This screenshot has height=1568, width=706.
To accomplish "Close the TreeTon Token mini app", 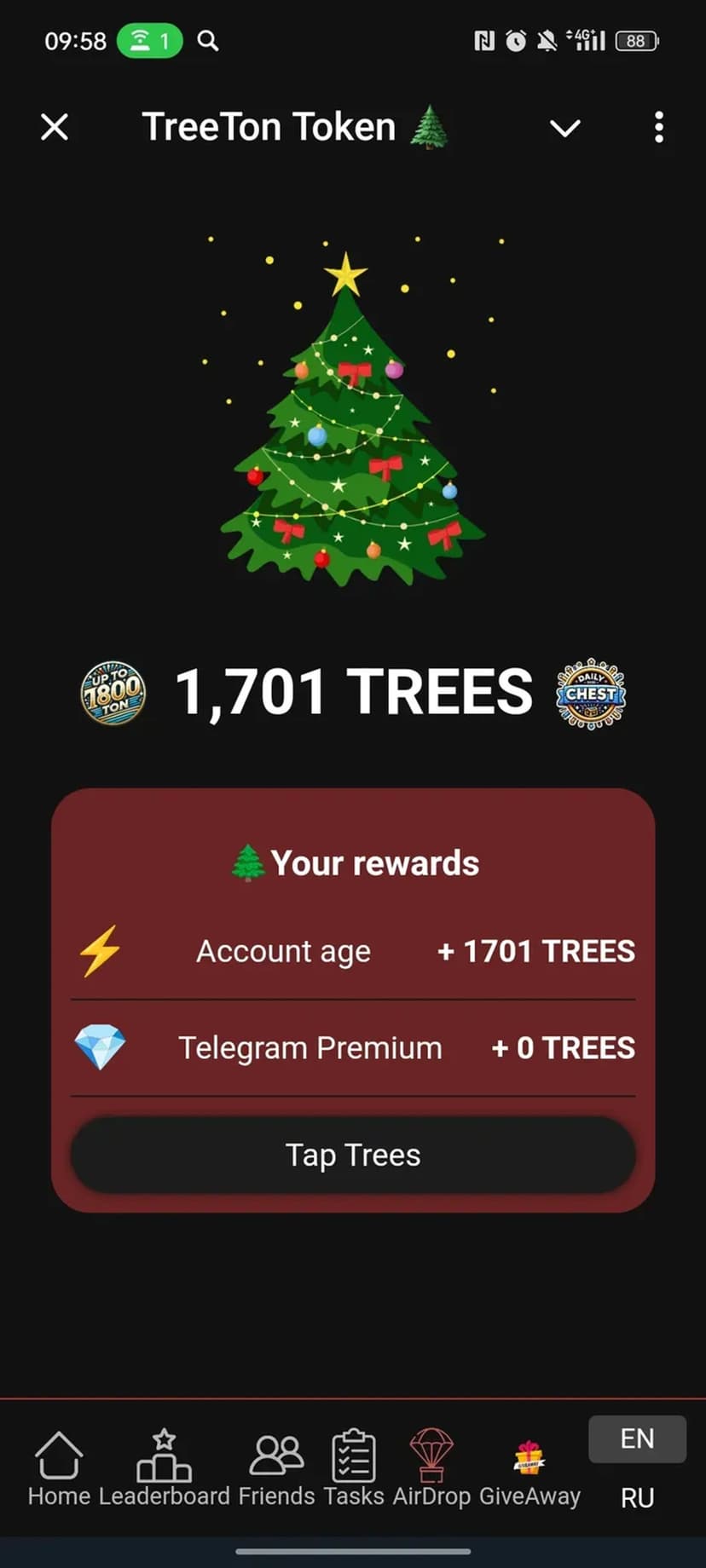I will coord(55,128).
